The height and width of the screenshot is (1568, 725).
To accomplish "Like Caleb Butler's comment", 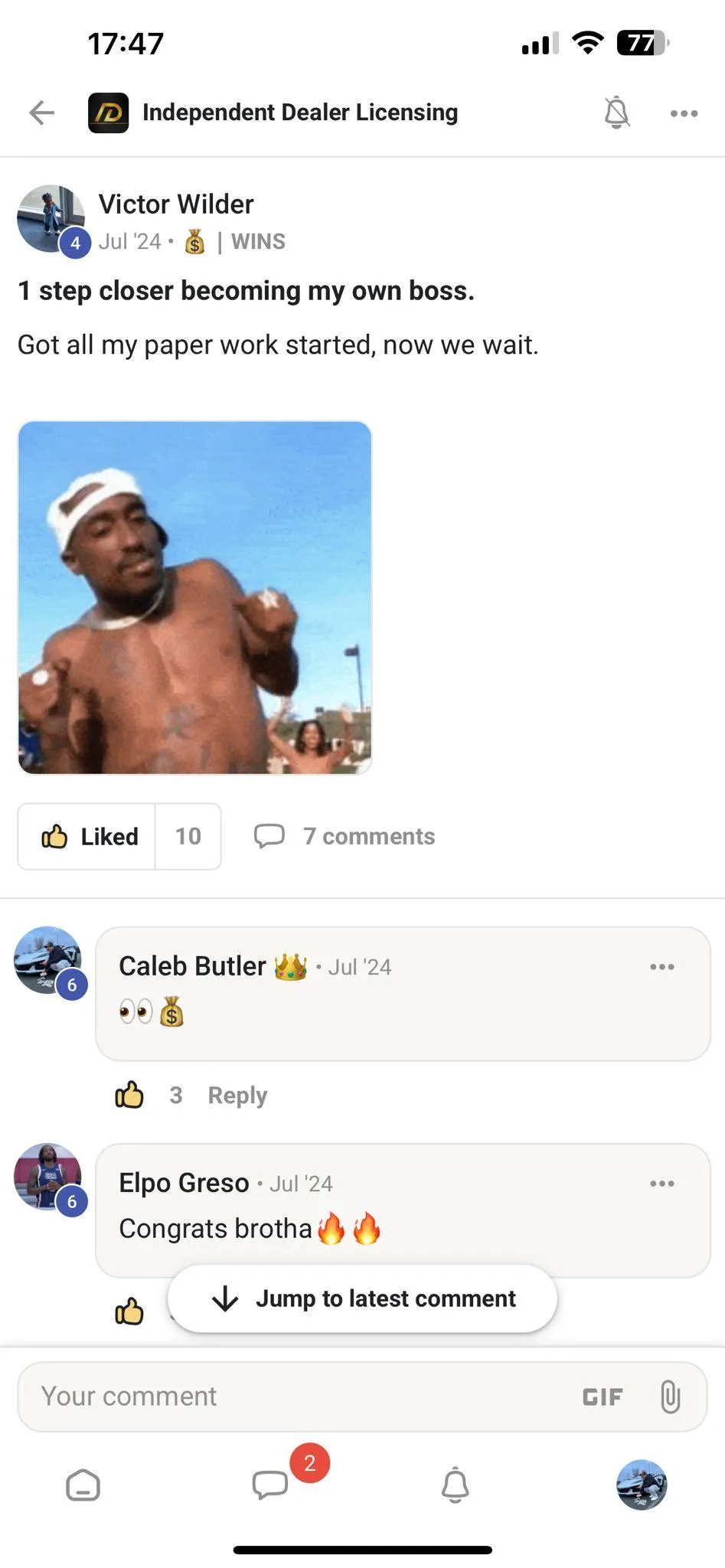I will 129,1095.
